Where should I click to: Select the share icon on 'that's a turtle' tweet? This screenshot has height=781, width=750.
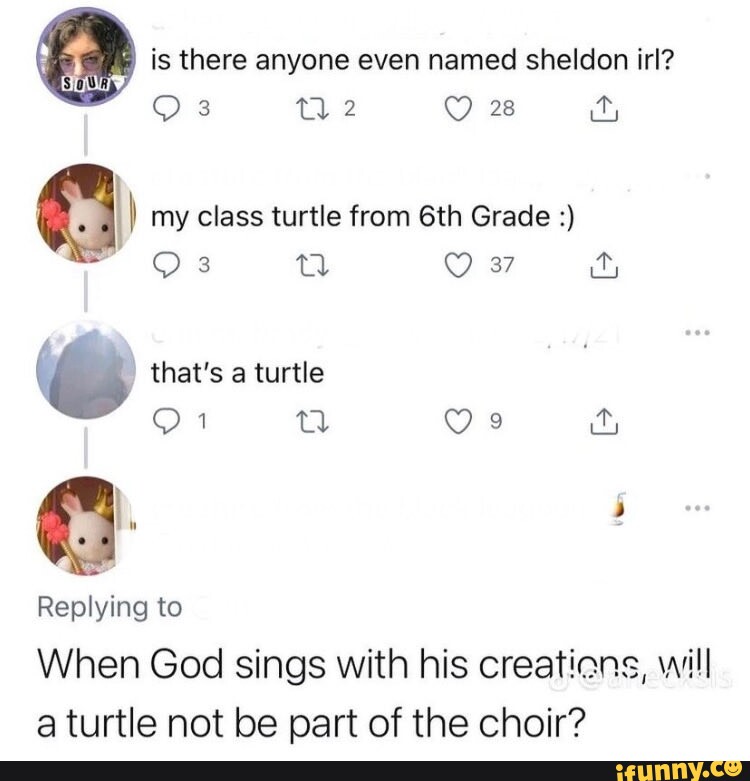click(604, 421)
